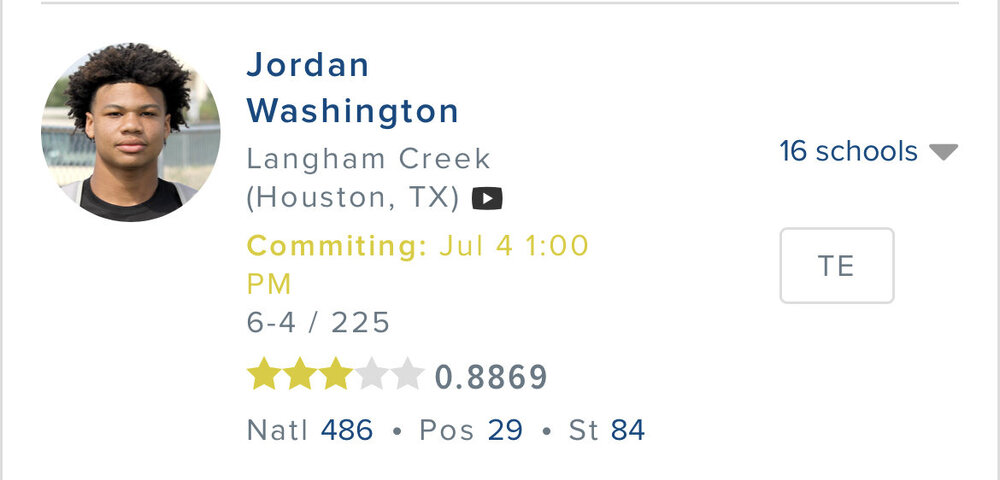View the position ranking 29 link
Screen dimensions: 1000x480
tap(505, 431)
